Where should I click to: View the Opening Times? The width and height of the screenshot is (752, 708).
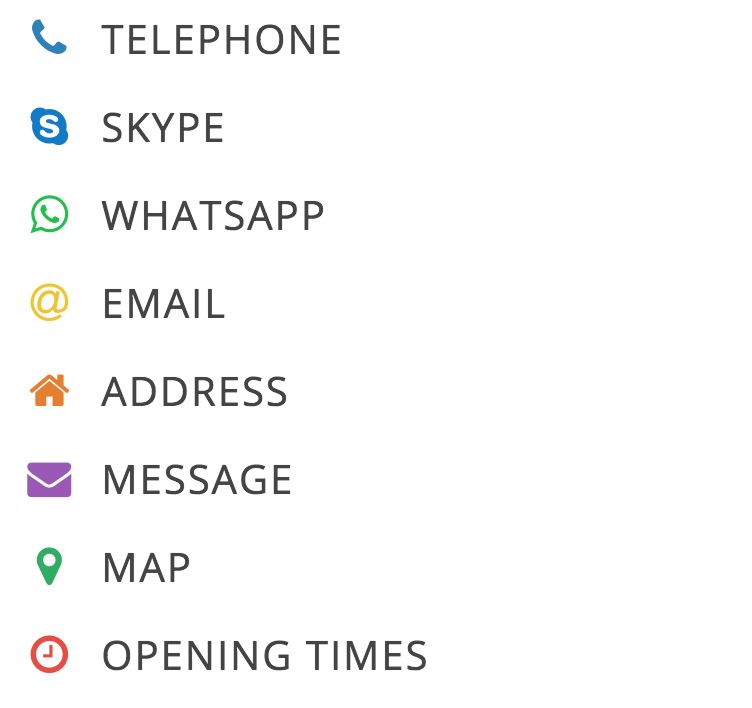coord(264,656)
